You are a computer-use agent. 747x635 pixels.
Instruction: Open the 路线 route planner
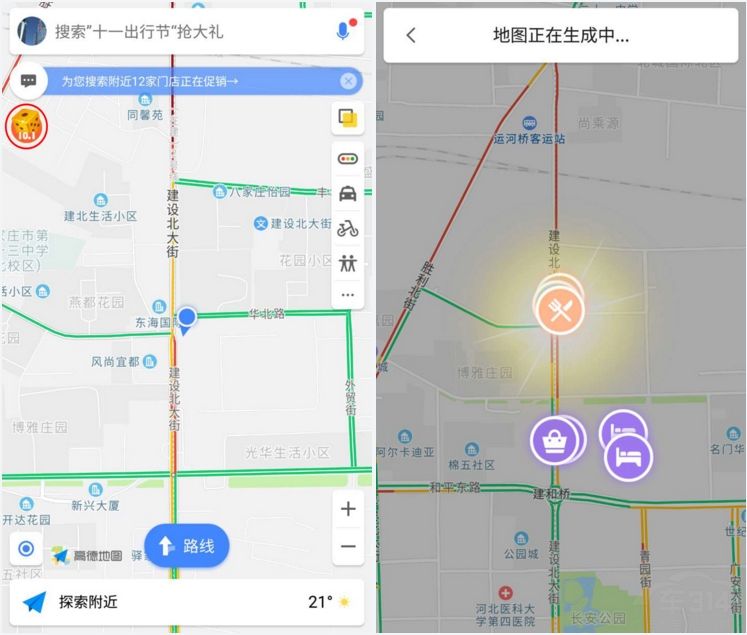point(187,546)
